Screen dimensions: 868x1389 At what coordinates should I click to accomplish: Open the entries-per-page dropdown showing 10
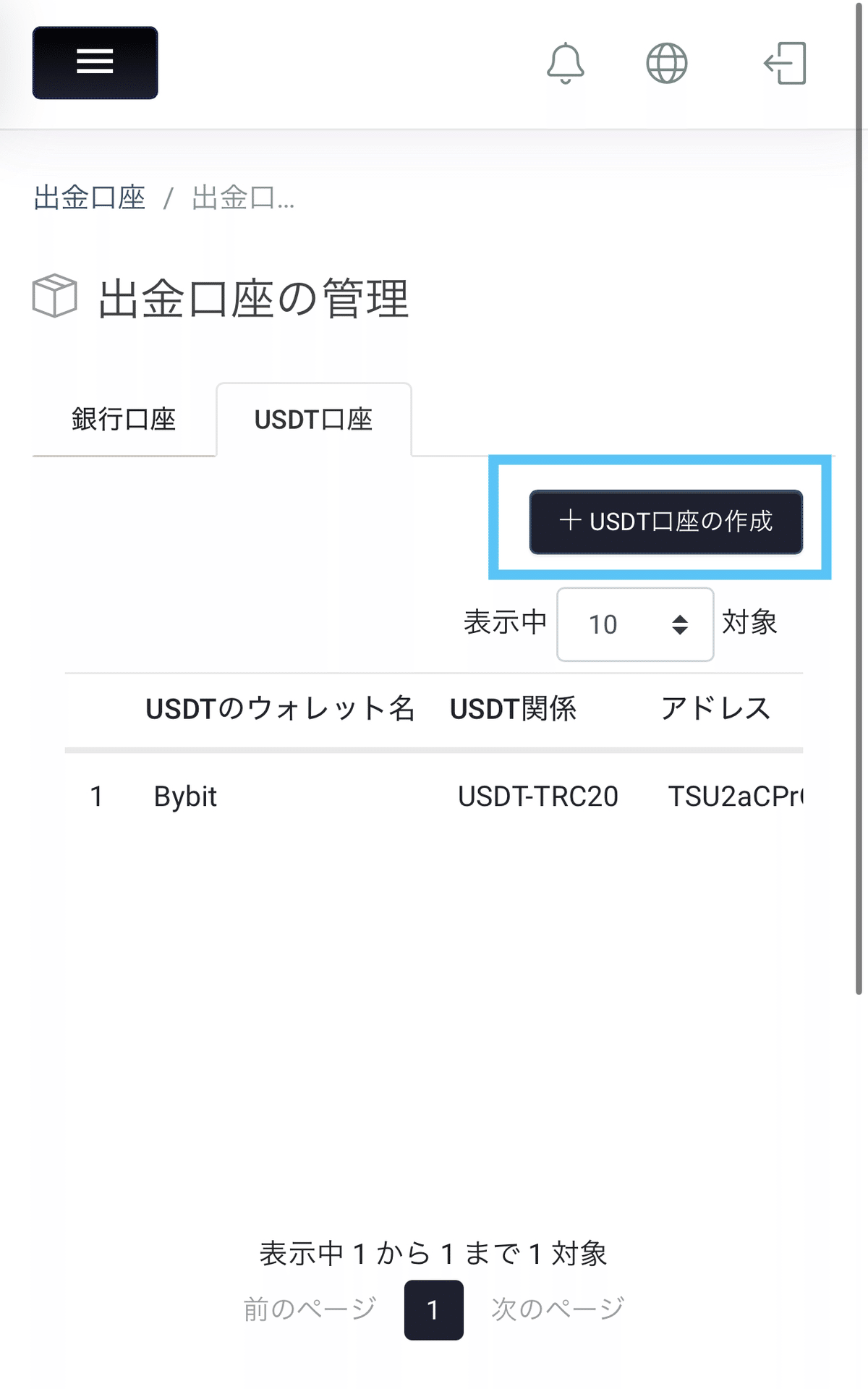coord(634,624)
